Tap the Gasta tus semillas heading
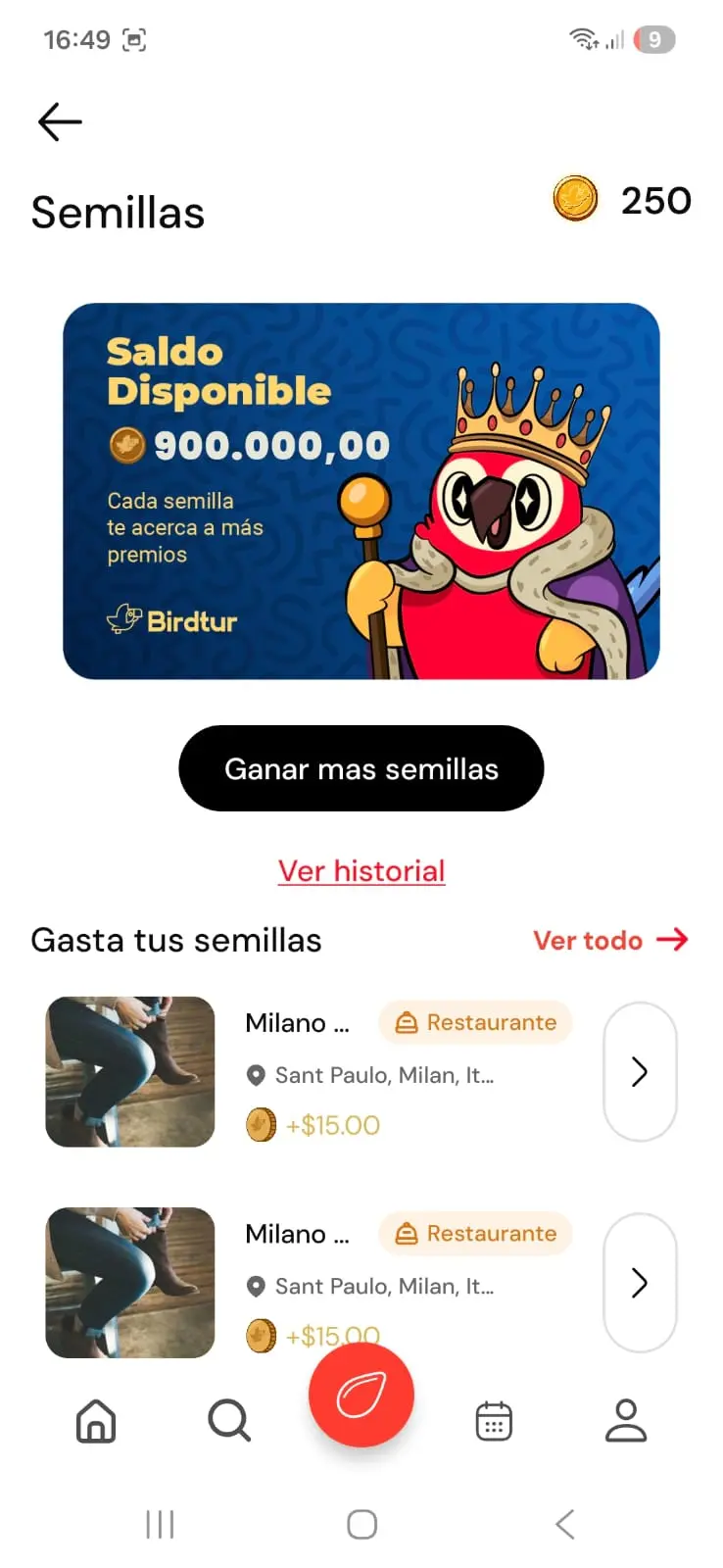723x1568 pixels. [176, 940]
